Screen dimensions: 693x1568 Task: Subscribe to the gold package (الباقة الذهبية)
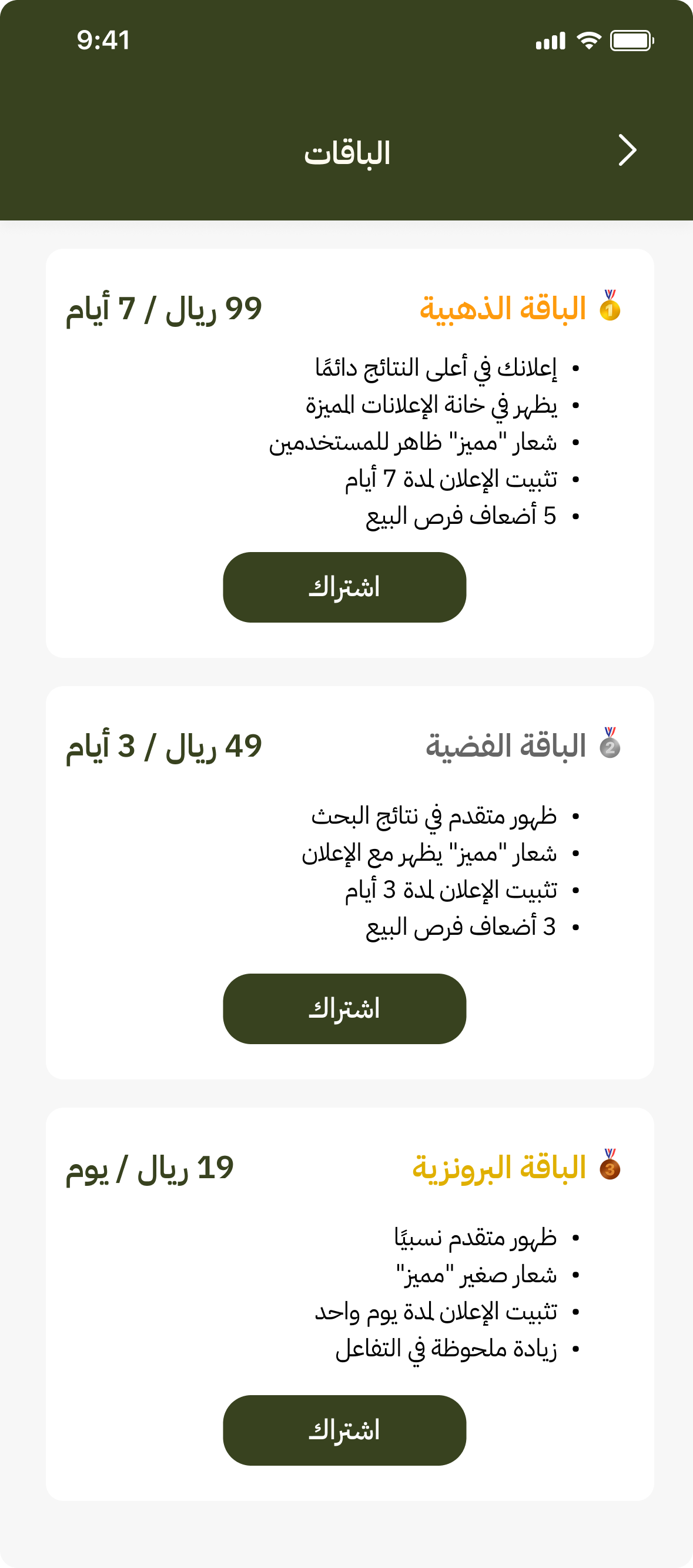[x=344, y=587]
